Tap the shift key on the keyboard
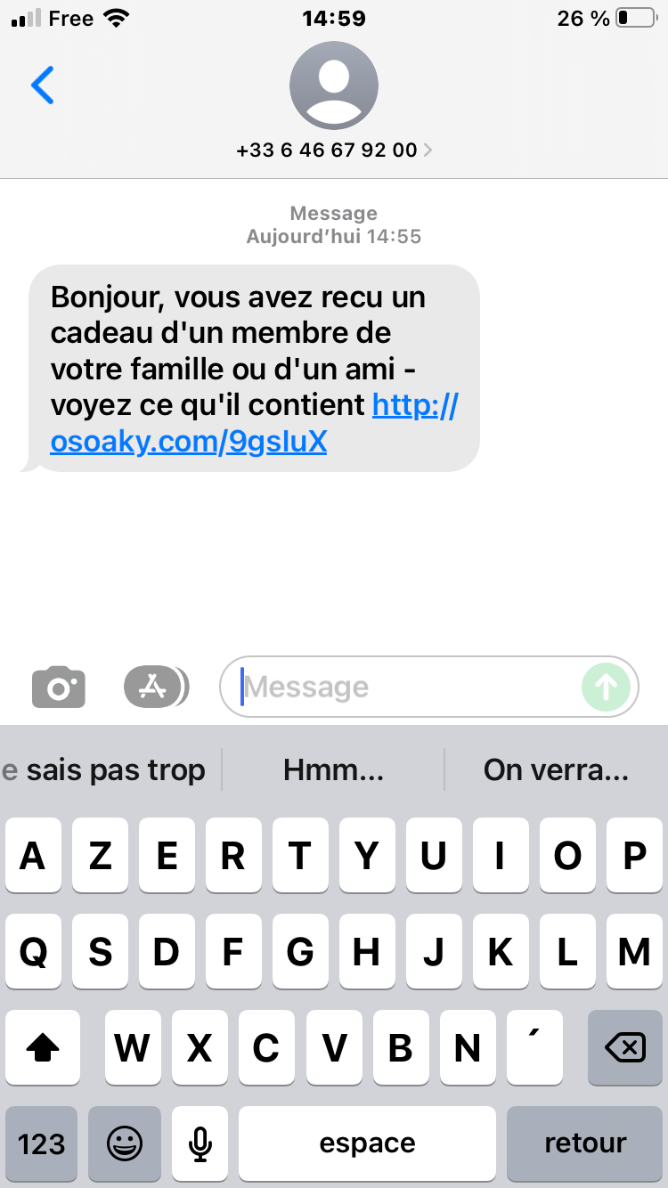The width and height of the screenshot is (668, 1188). pyautogui.click(x=42, y=1048)
